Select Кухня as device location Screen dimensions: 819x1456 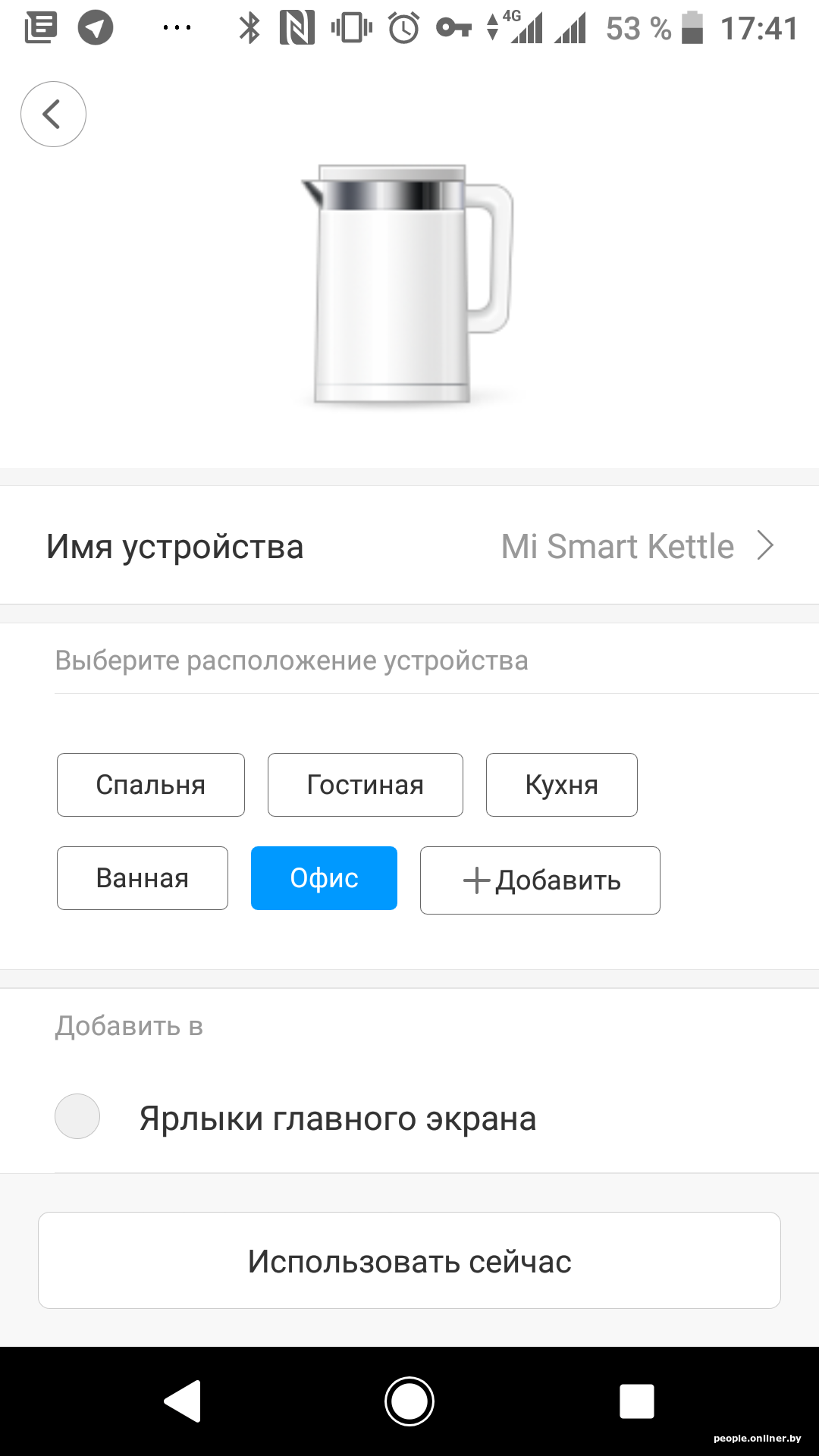(x=561, y=785)
